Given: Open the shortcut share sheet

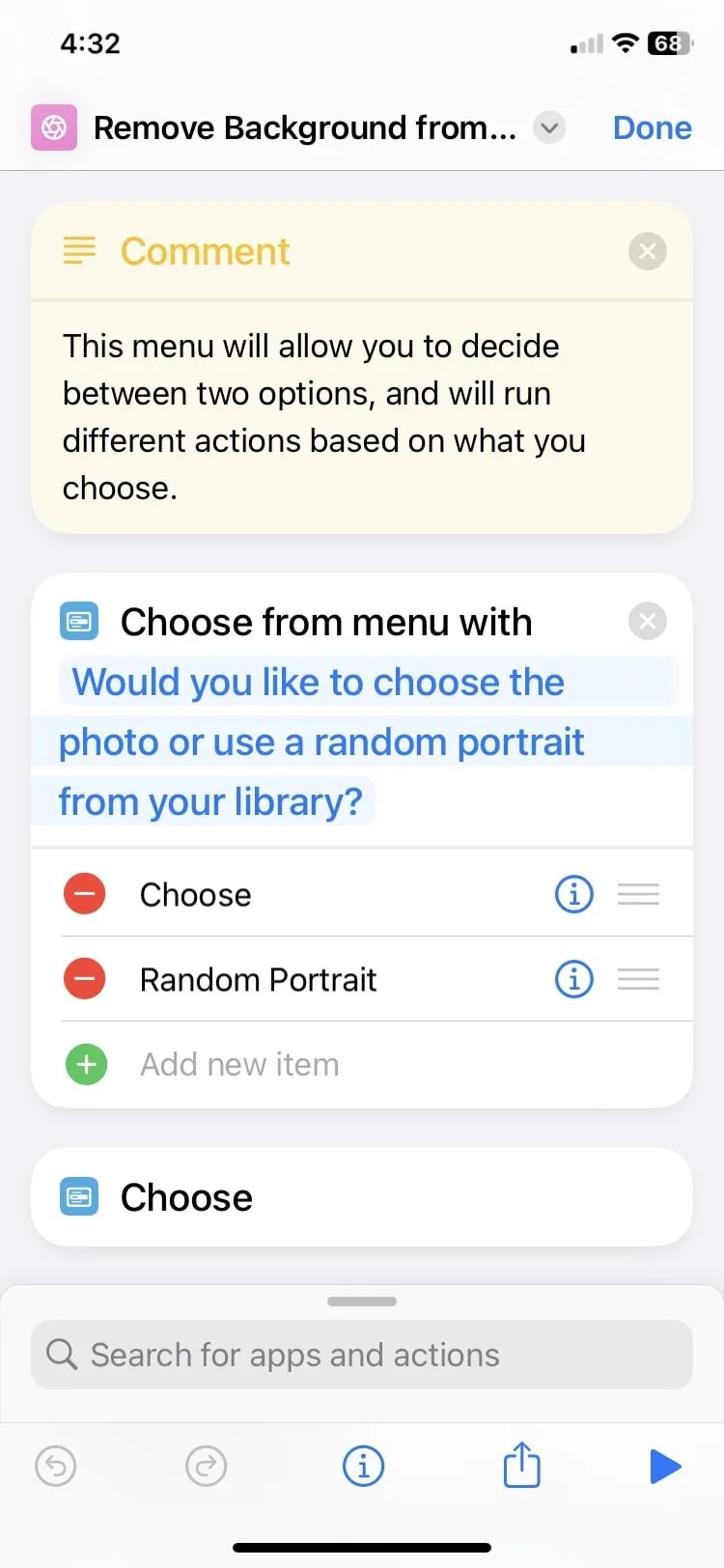Looking at the screenshot, I should point(521,1466).
